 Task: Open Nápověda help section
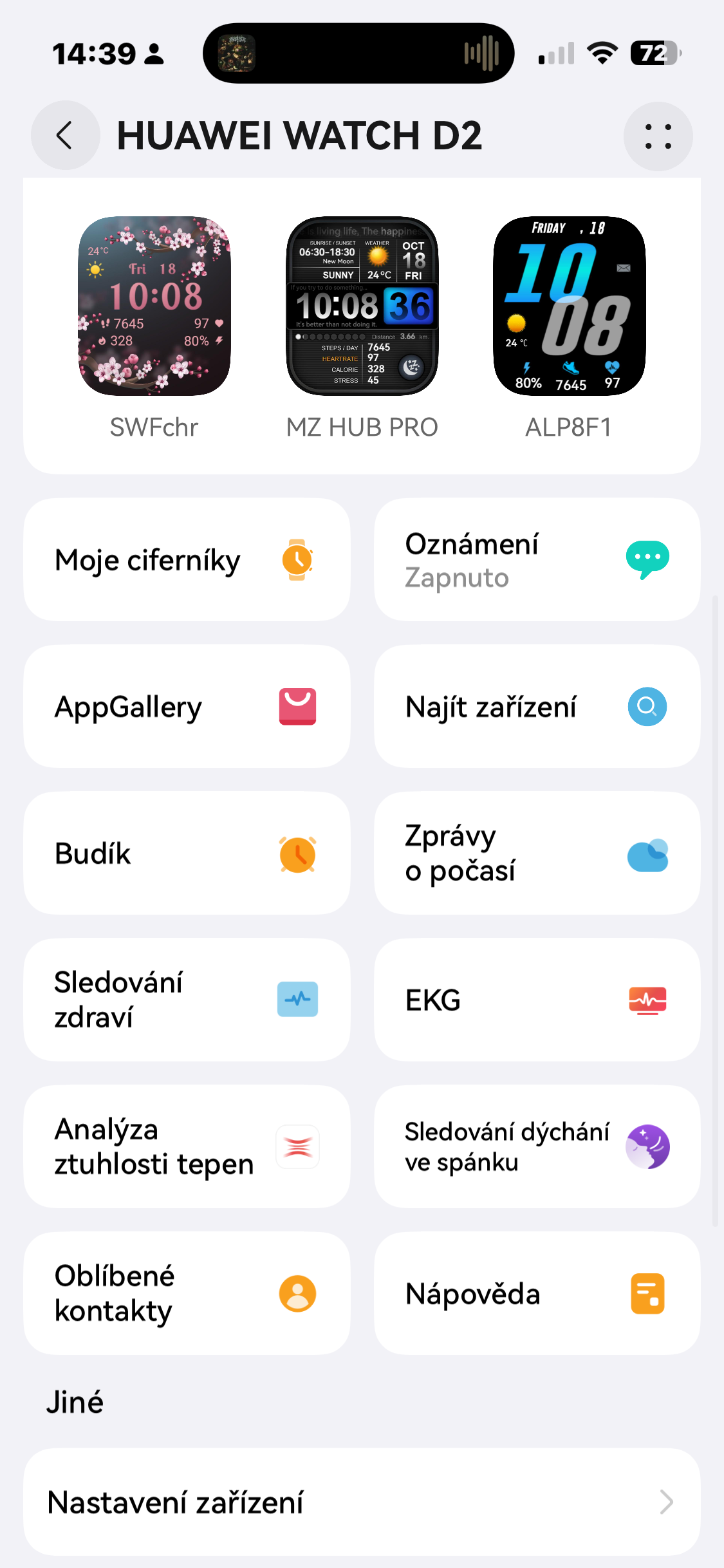pos(537,1293)
